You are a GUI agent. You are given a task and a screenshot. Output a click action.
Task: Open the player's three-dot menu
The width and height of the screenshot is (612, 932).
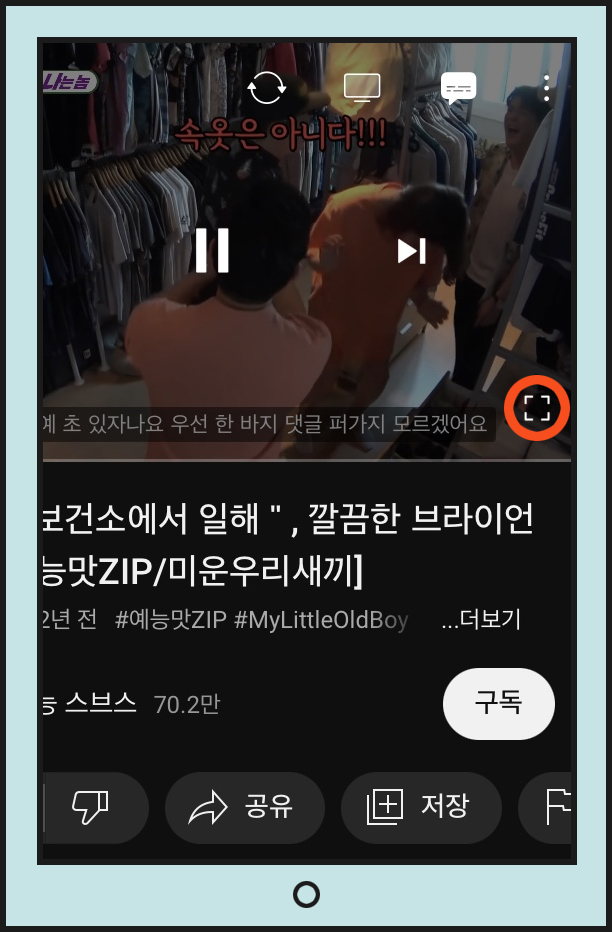[546, 88]
